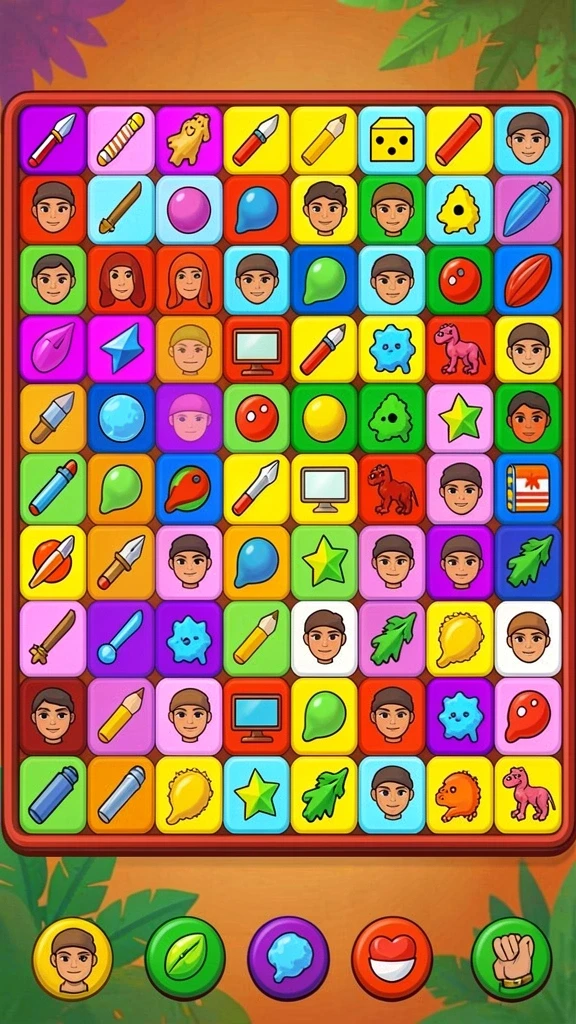Tap the pink ball on light blue tile
This screenshot has height=1024, width=576.
(x=189, y=209)
